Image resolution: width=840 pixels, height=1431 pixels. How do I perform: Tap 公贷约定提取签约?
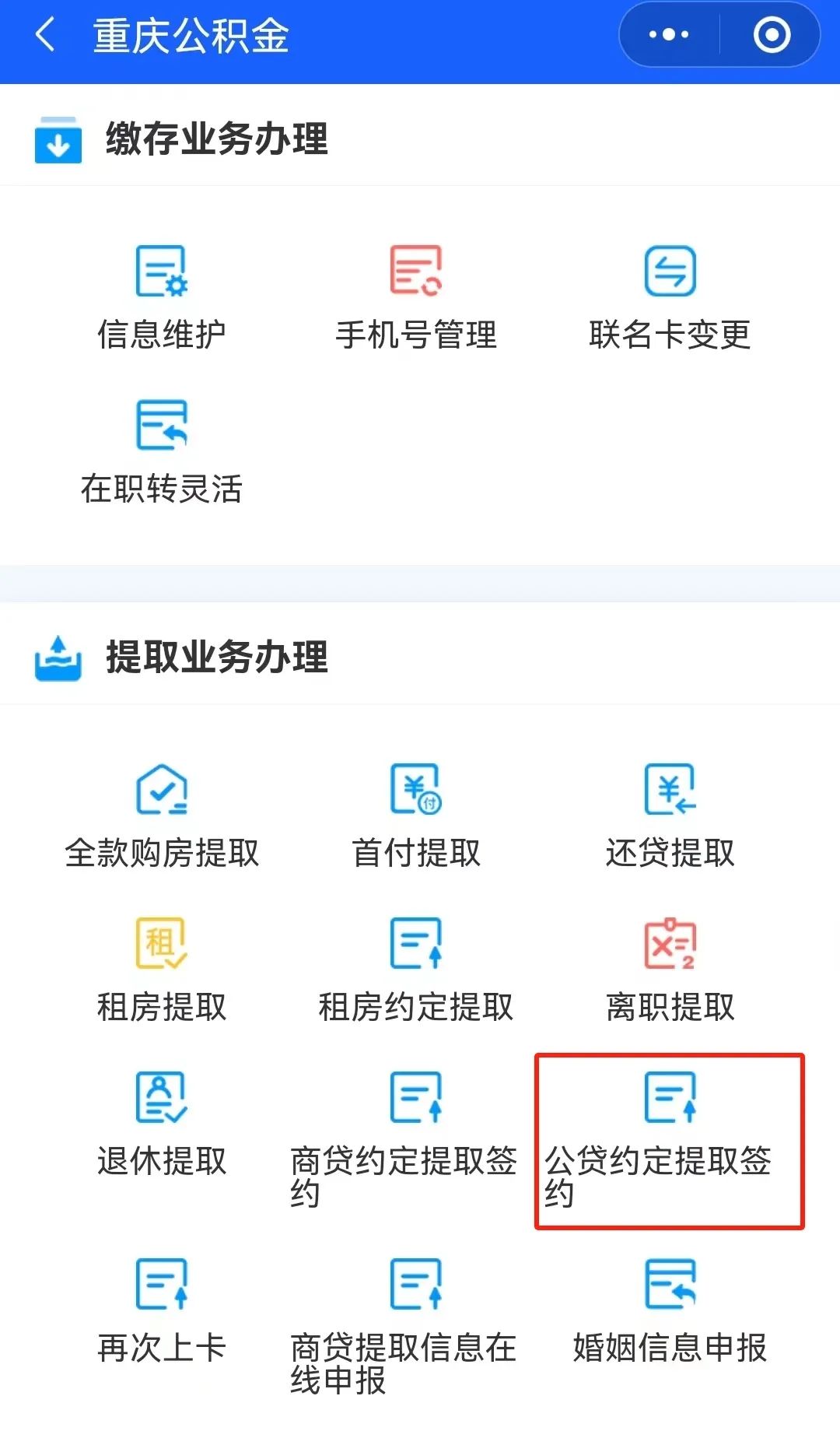tap(670, 1136)
